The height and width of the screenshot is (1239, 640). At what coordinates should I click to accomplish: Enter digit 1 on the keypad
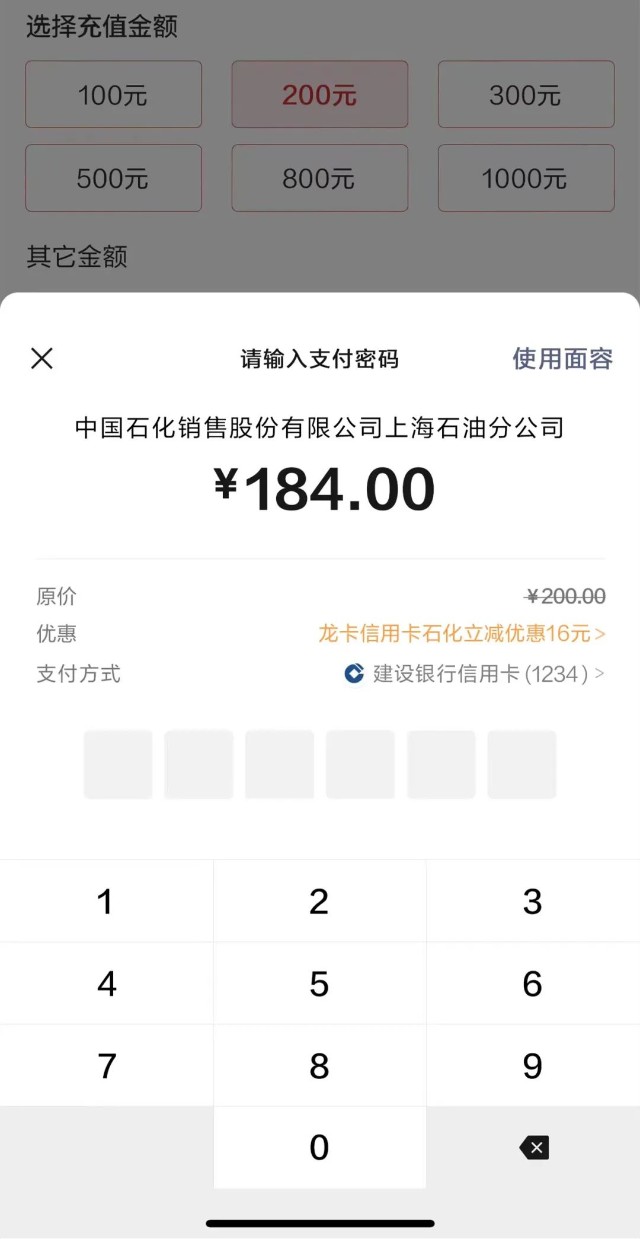[106, 901]
